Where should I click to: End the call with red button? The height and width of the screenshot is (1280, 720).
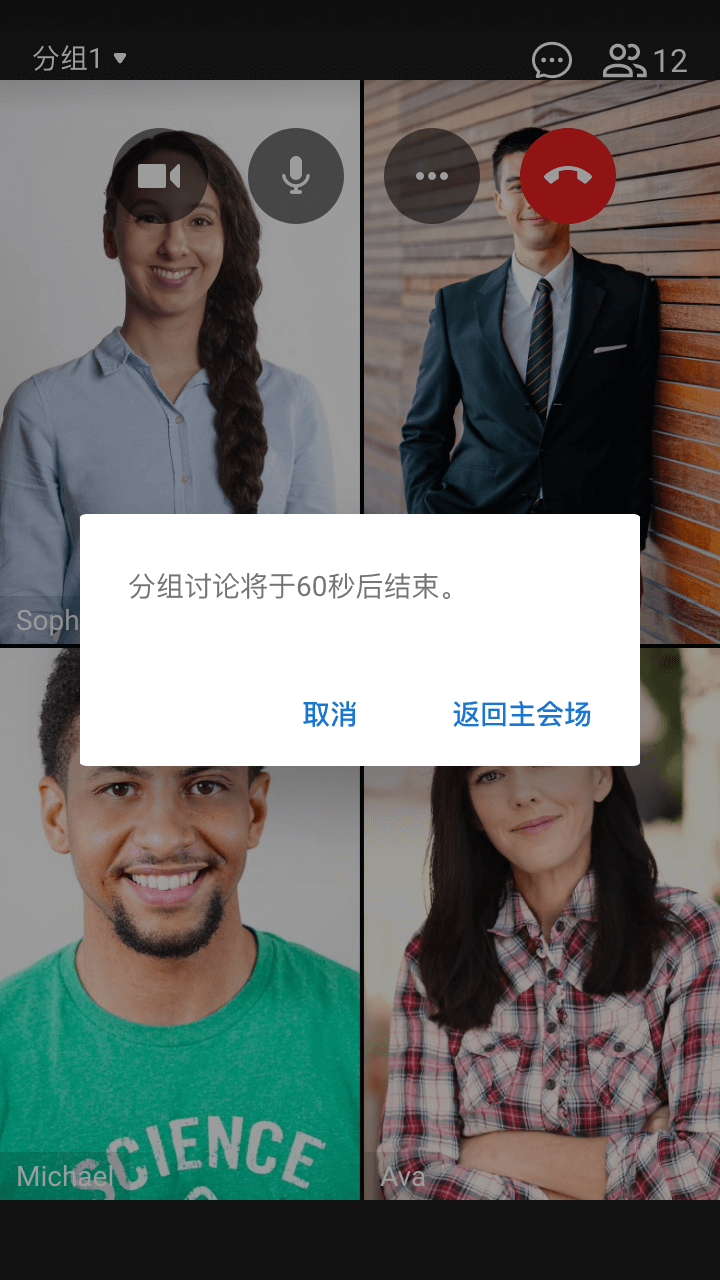568,176
